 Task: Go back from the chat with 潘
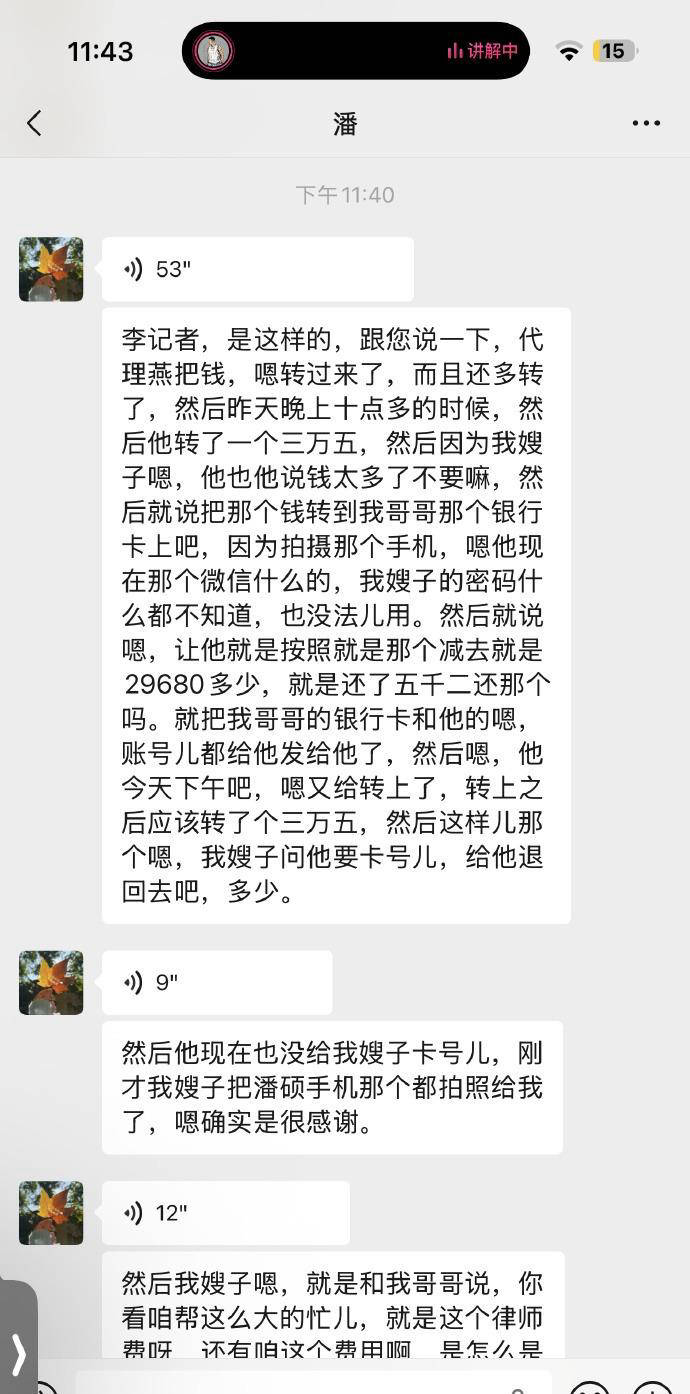(x=34, y=123)
